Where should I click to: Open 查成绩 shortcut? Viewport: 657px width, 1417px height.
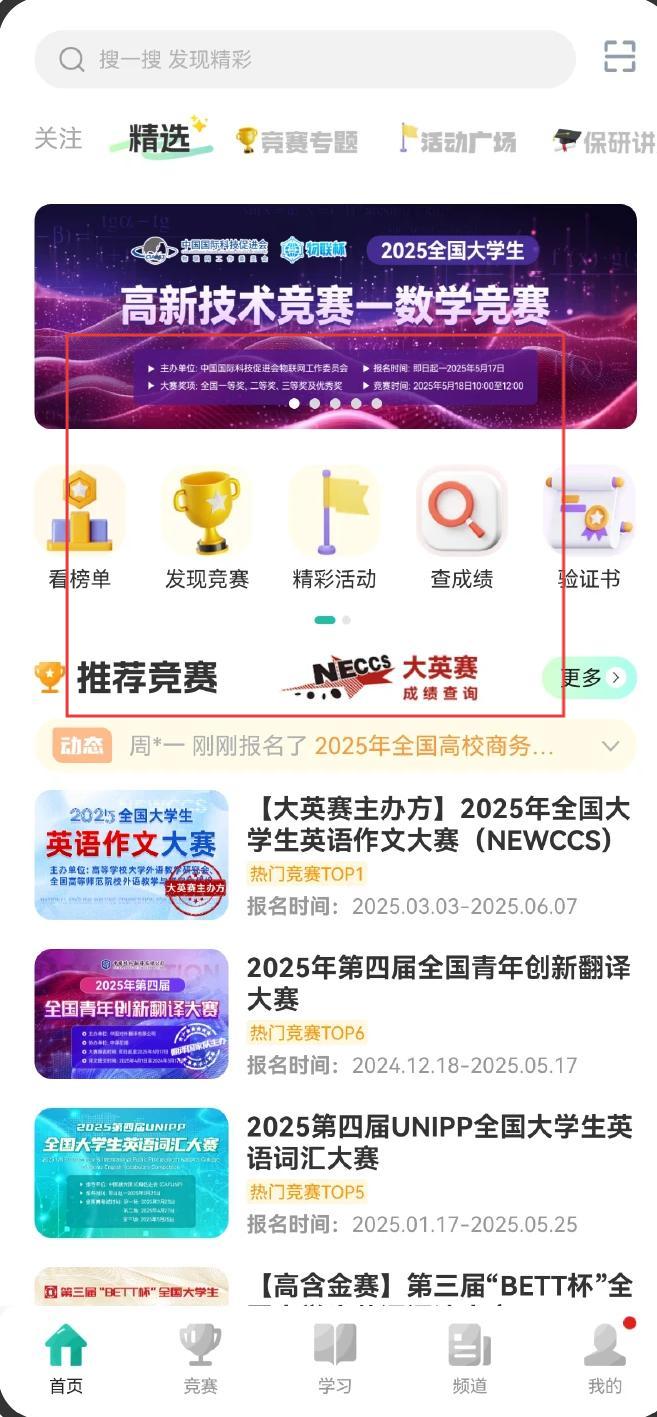click(x=461, y=528)
